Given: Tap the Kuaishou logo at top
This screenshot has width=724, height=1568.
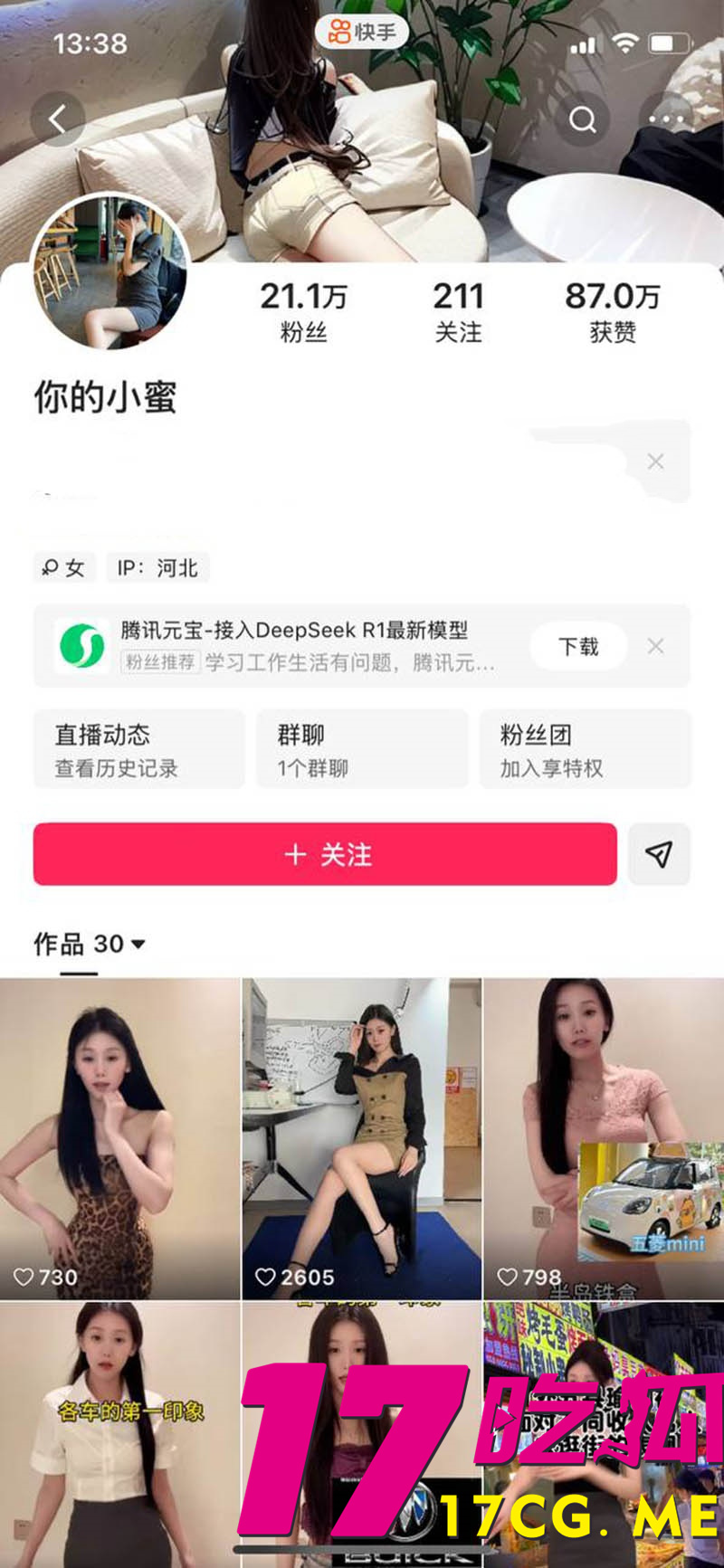Looking at the screenshot, I should [362, 31].
